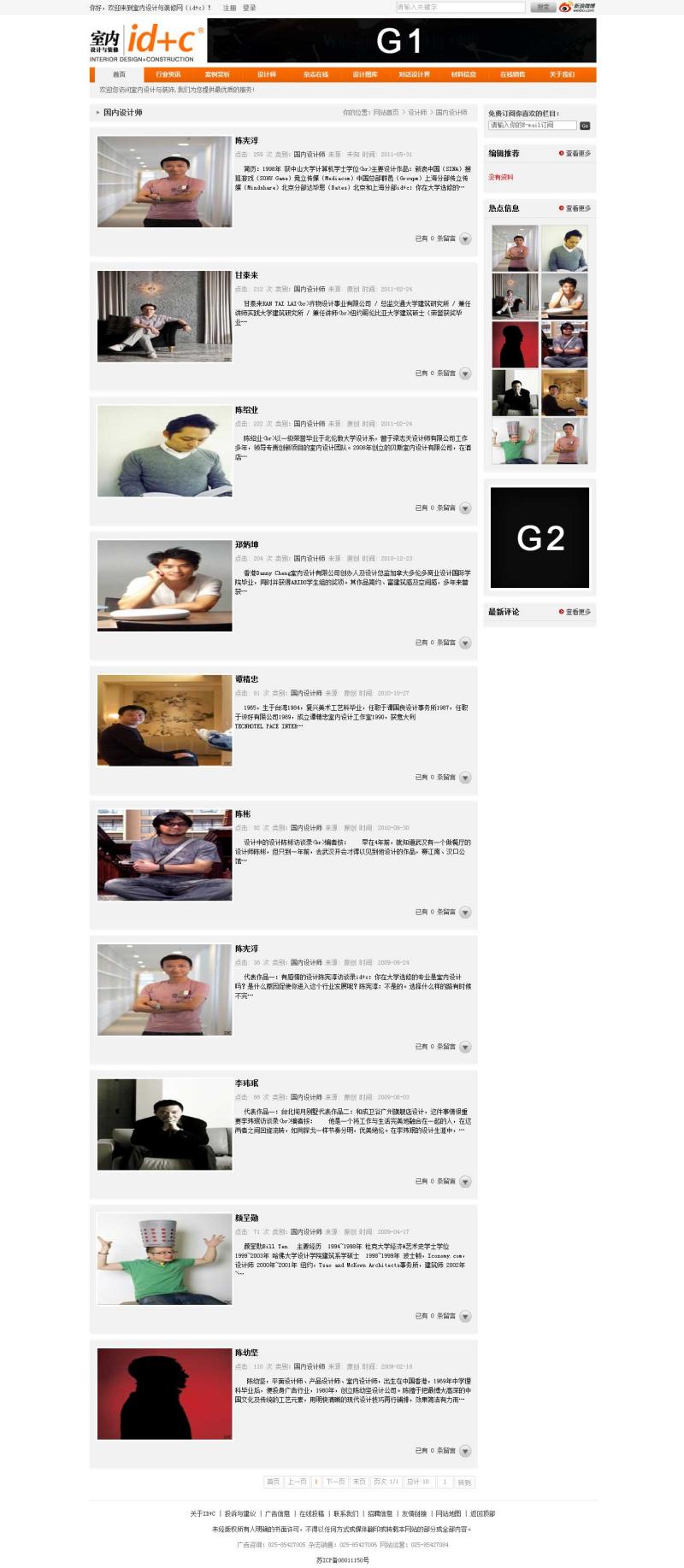Open designer 甘泰来's article title
684x1568 pixels.
246,275
